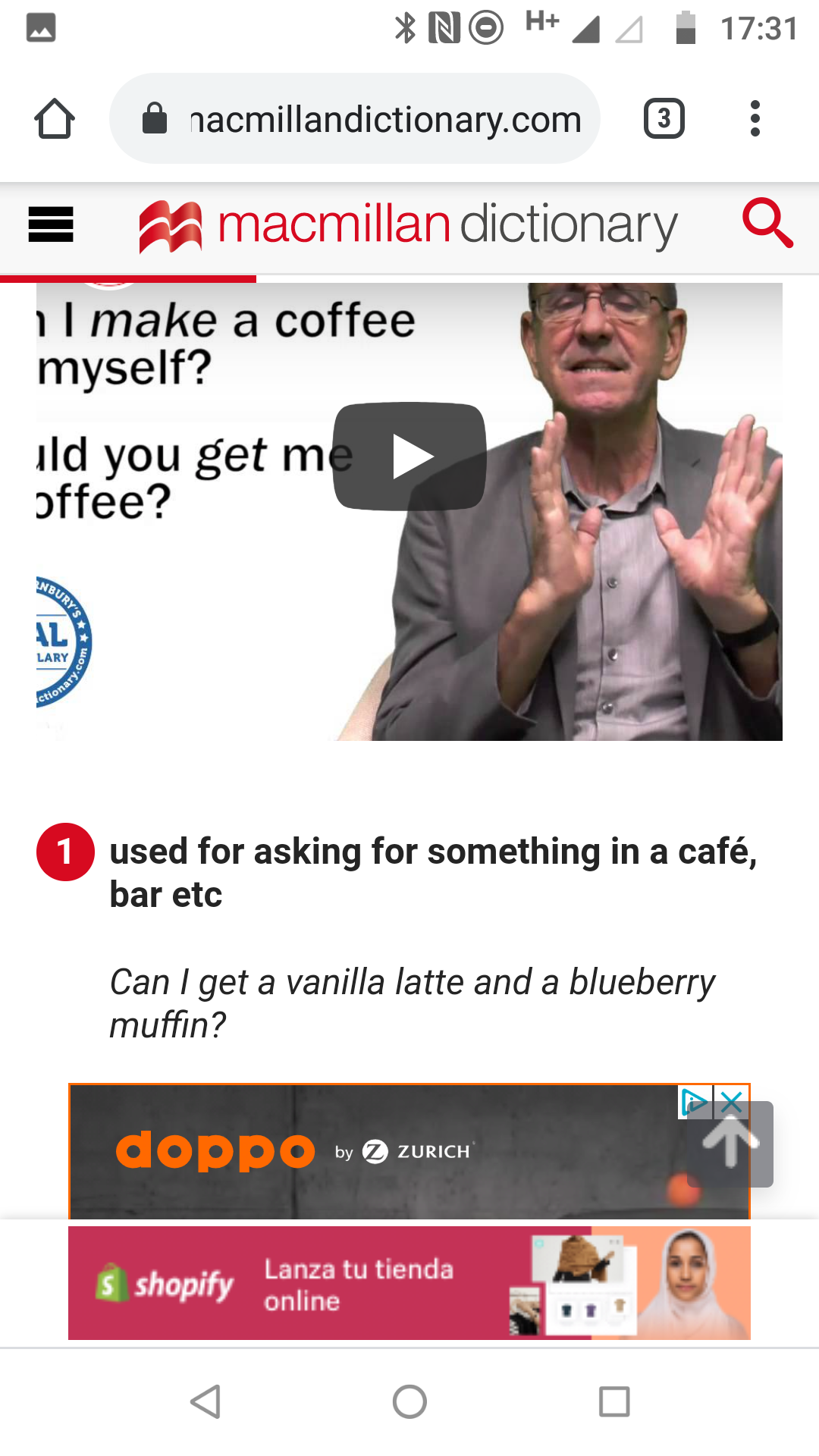
Task: Open the dictionary search magnifier
Action: point(767,224)
